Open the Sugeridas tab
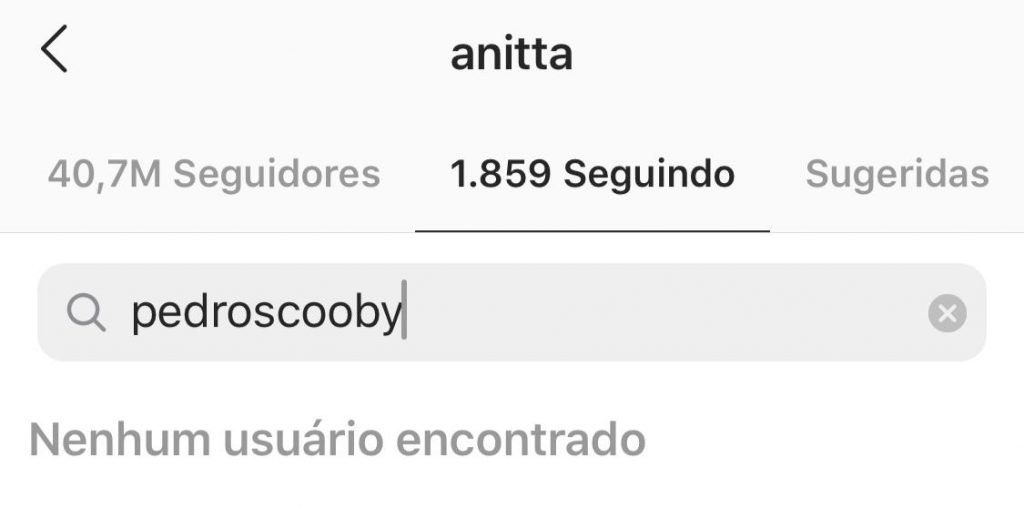Viewport: 1024px width, 508px height. [x=897, y=175]
